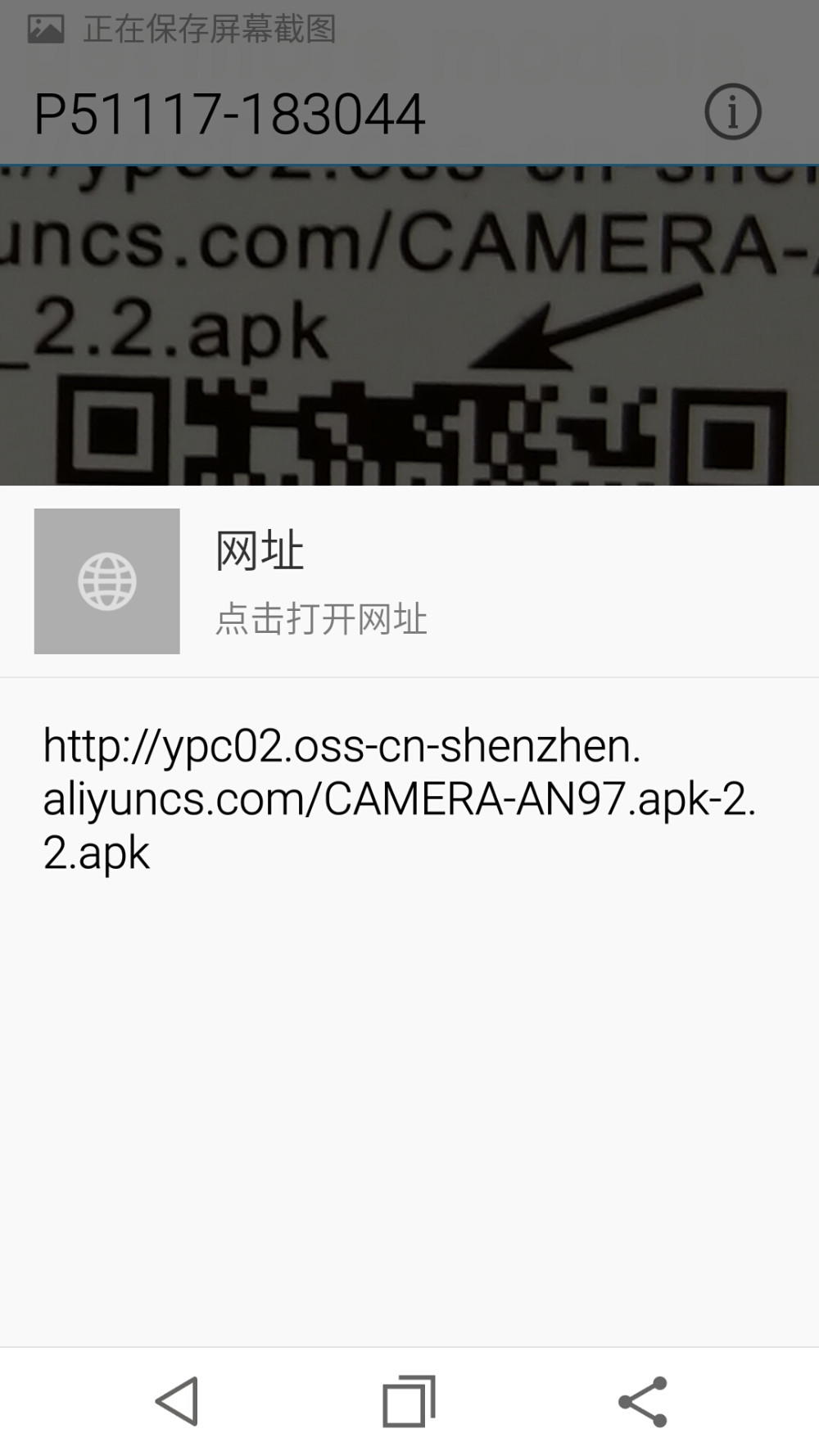Go back using navigation back button
The height and width of the screenshot is (1456, 819).
pyautogui.click(x=178, y=1402)
